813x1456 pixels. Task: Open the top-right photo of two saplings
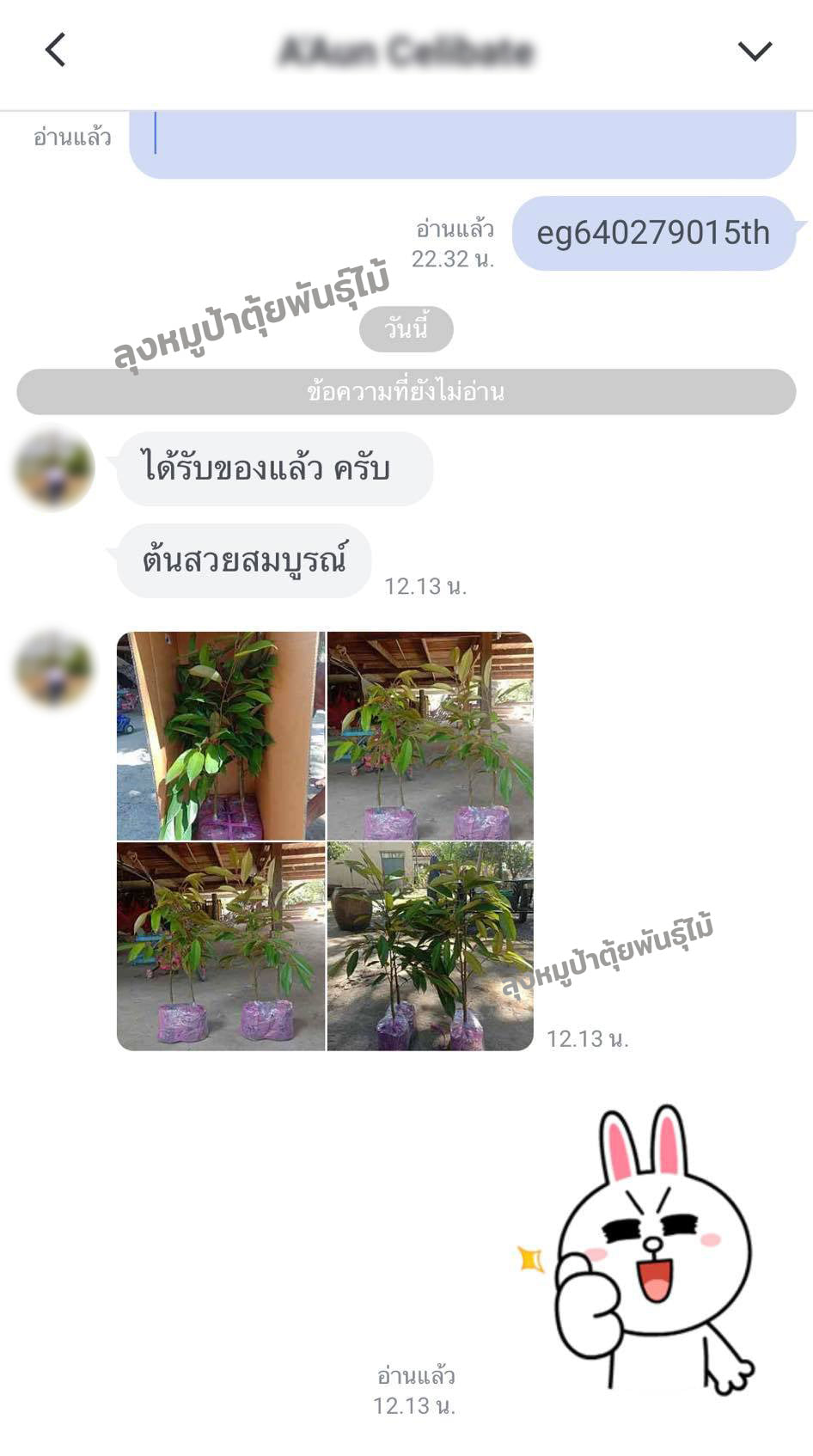click(x=431, y=736)
